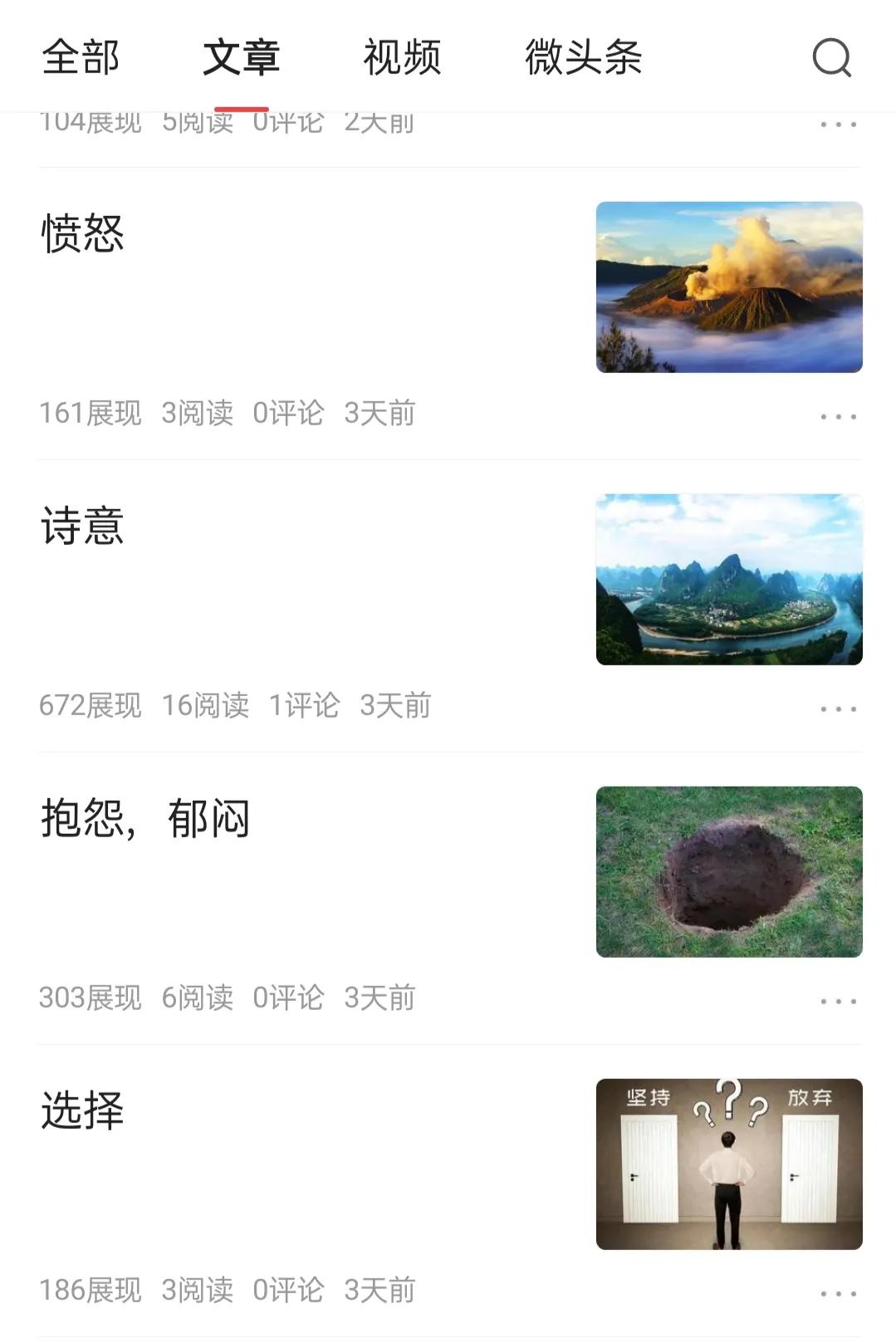Switch to the 微头条 tab
896x1343 pixels.
585,58
